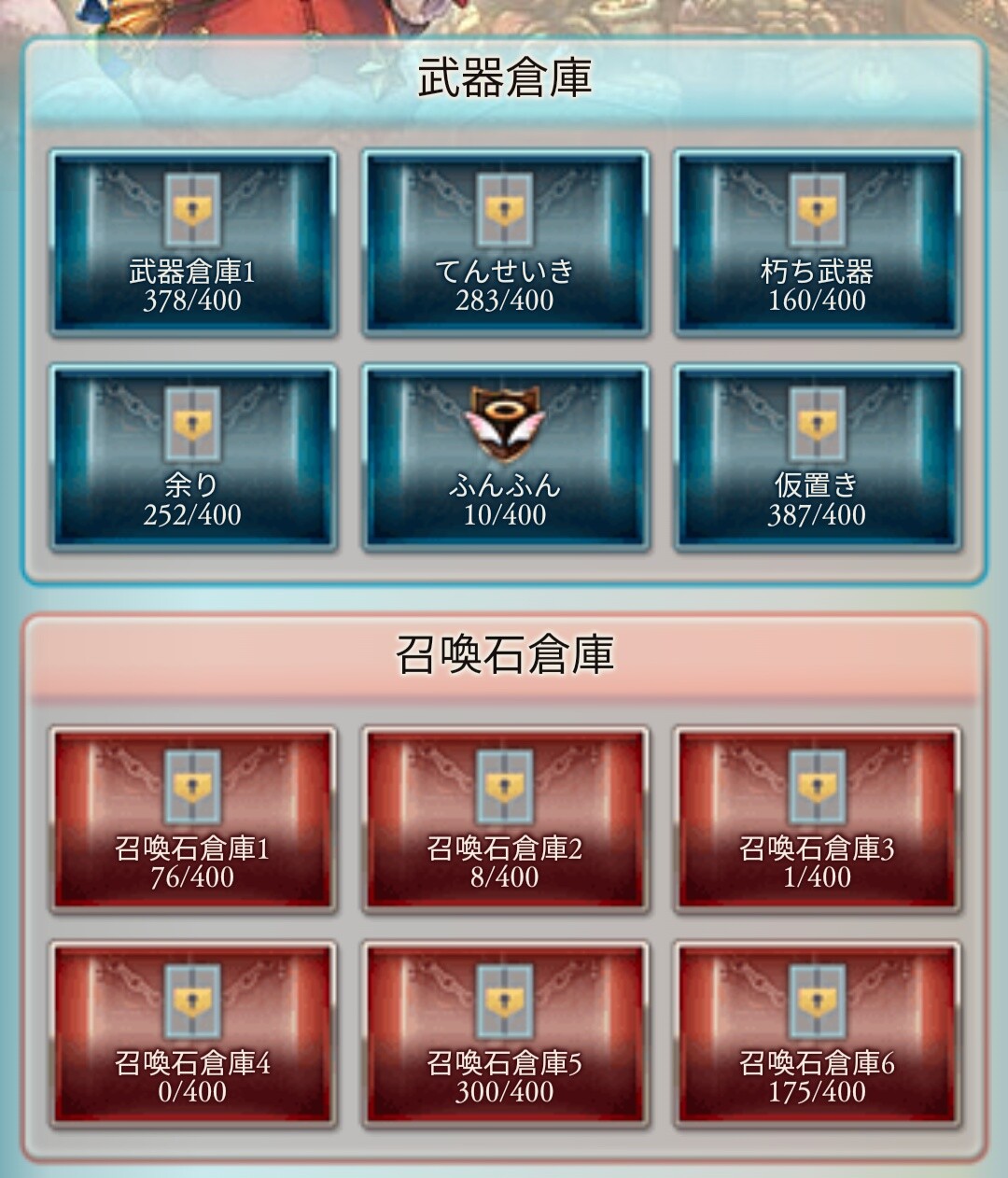Select 召喚石倉庫6 summon storage
The height and width of the screenshot is (1178, 1008).
(817, 1033)
